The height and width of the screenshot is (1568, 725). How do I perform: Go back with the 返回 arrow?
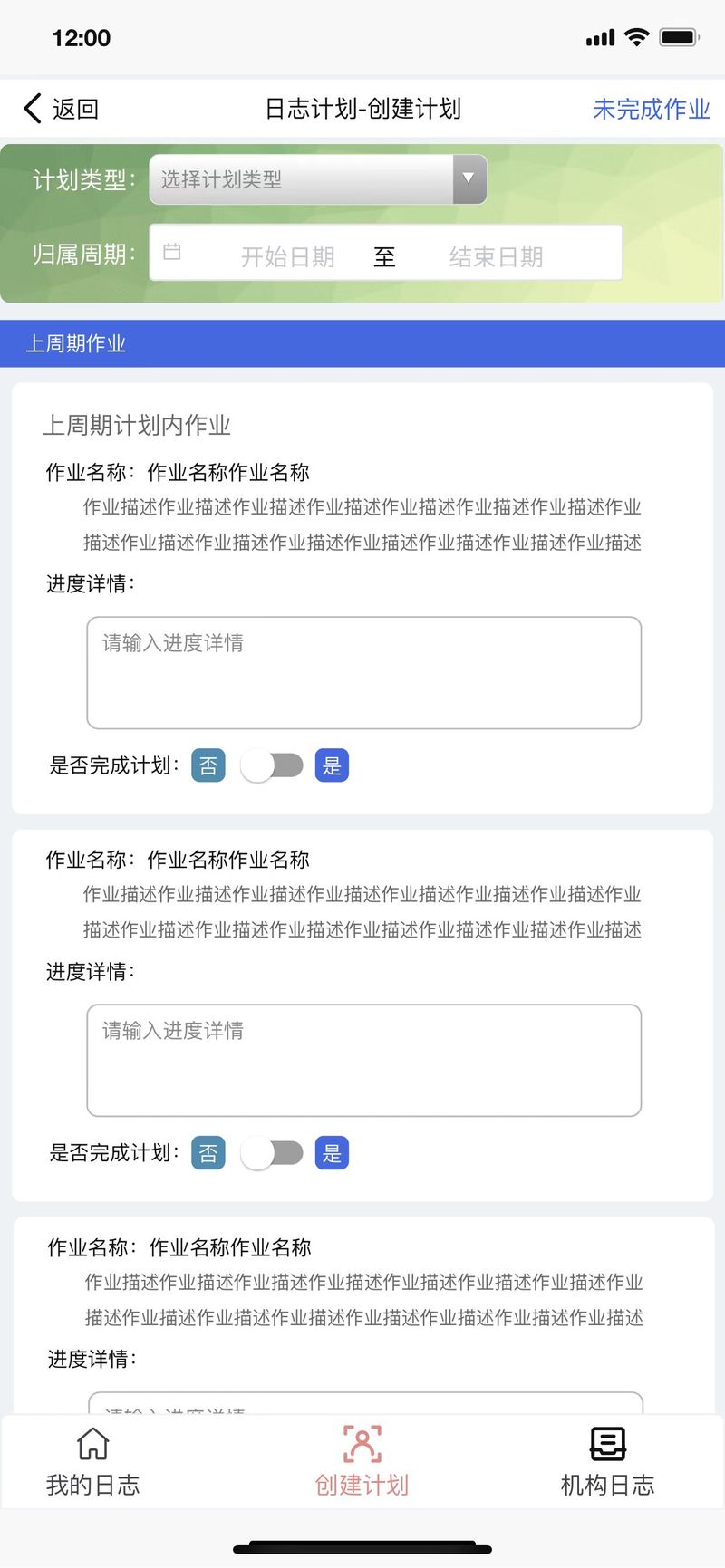60,109
